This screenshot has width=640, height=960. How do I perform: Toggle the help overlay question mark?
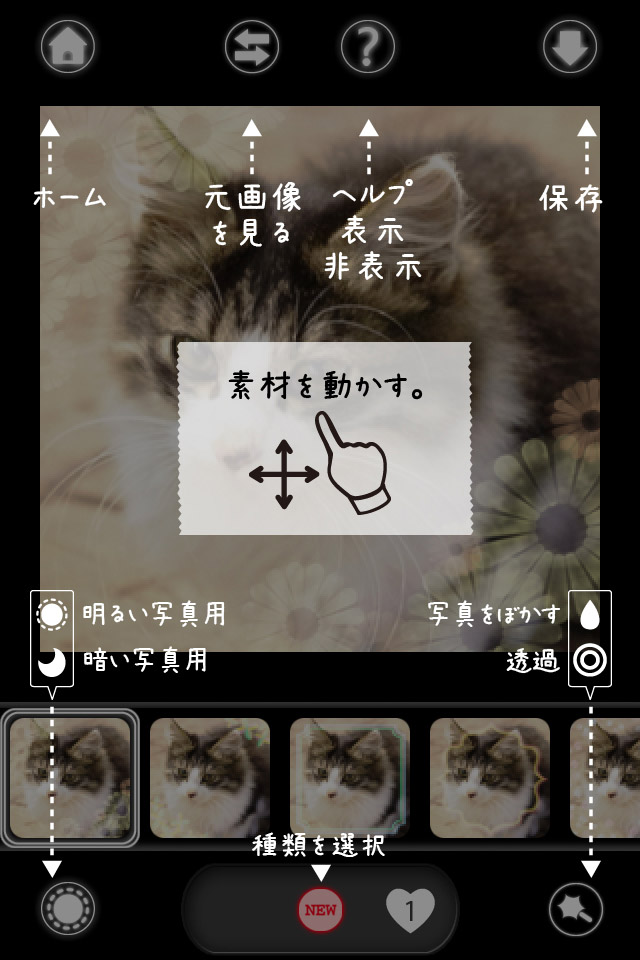coord(368,46)
